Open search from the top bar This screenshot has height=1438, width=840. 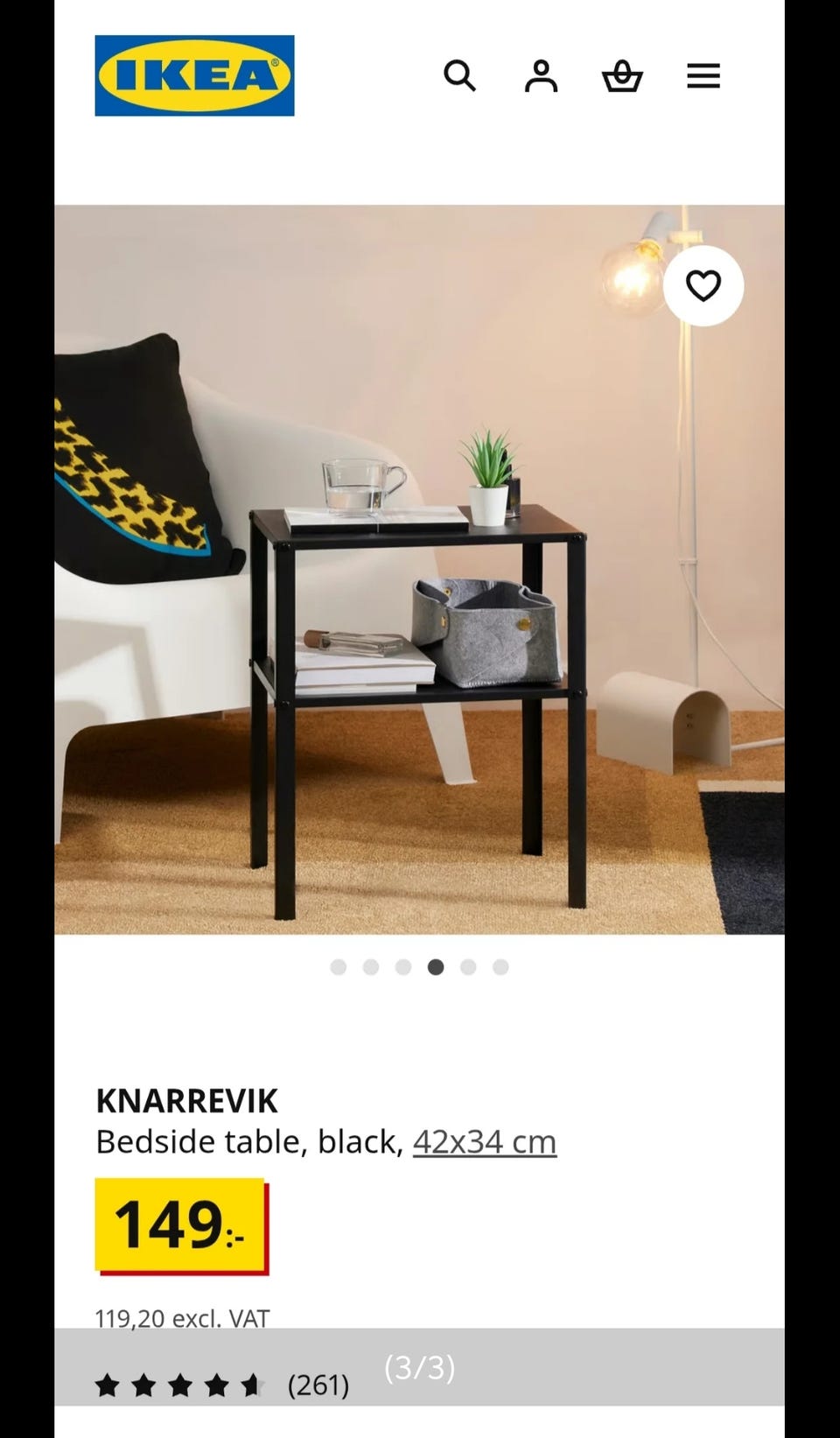[460, 77]
